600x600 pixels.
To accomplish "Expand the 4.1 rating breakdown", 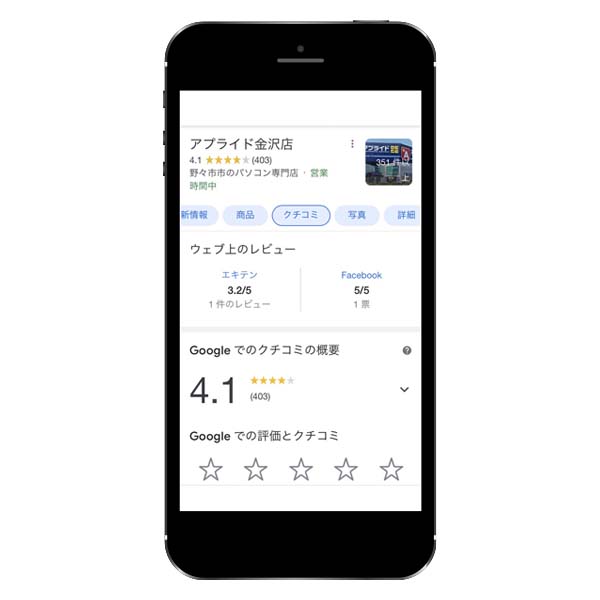I will (404, 389).
